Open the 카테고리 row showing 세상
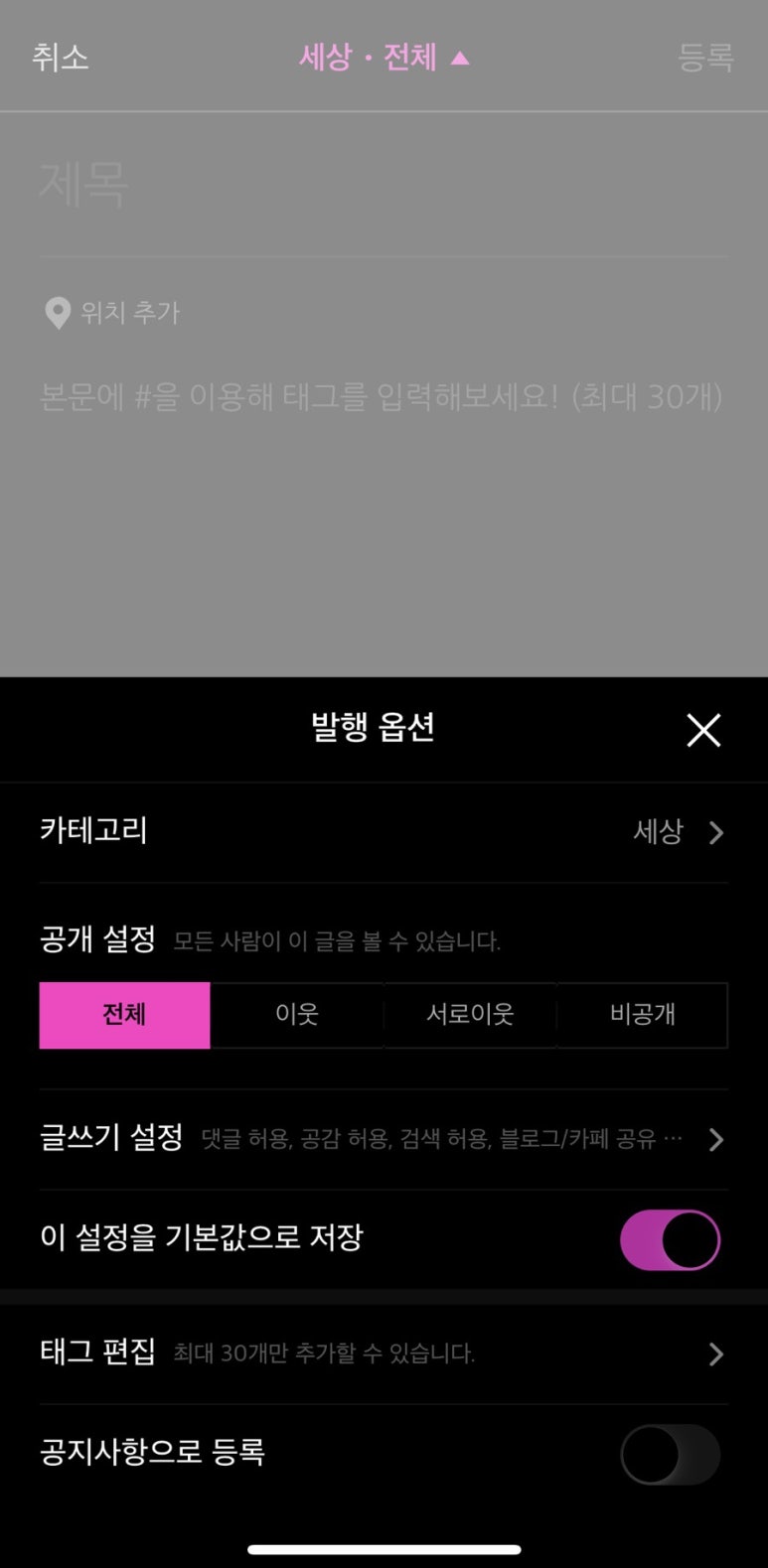This screenshot has height=1568, width=768. point(384,832)
